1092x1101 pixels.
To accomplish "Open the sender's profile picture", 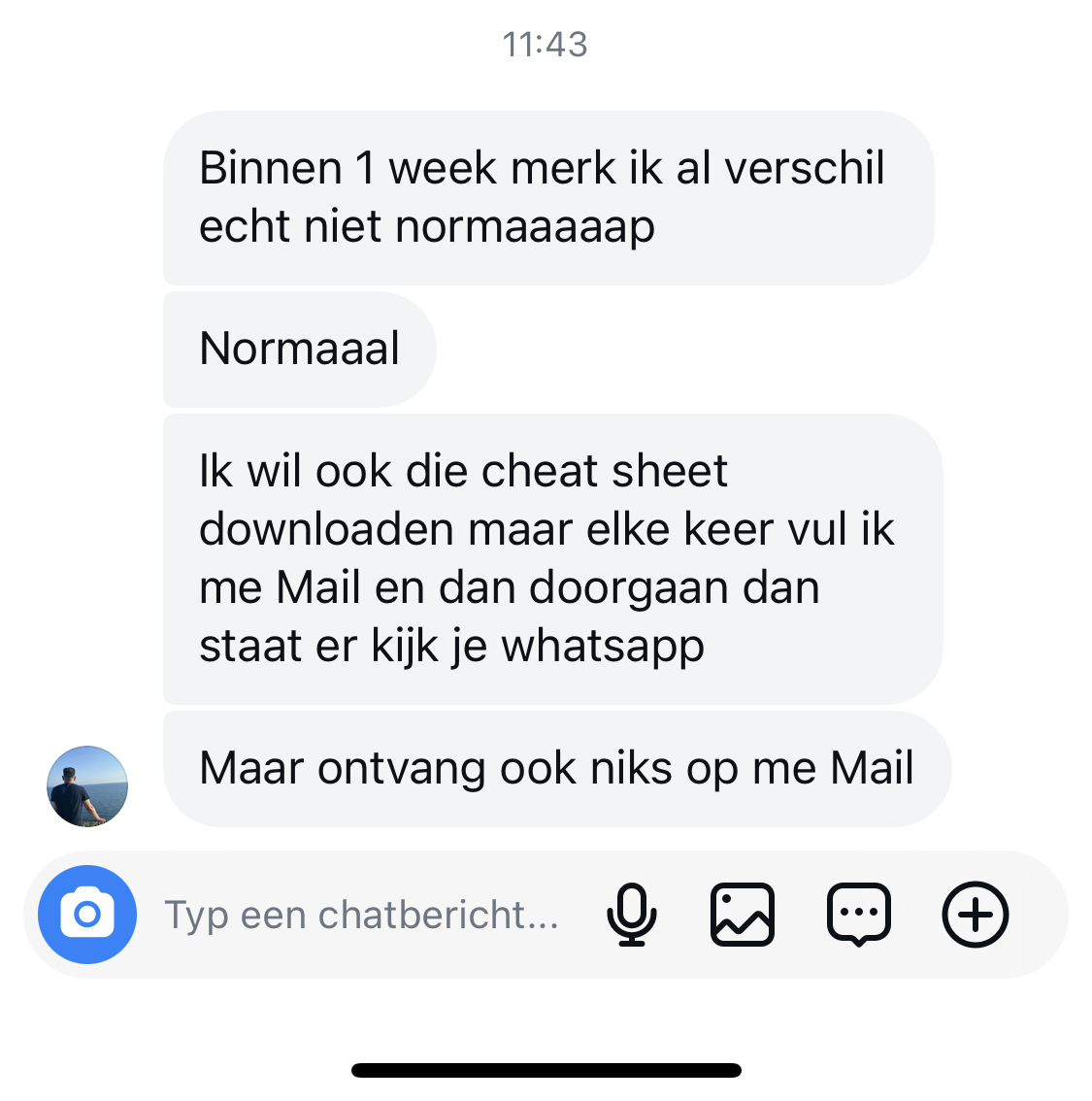I will click(x=87, y=786).
